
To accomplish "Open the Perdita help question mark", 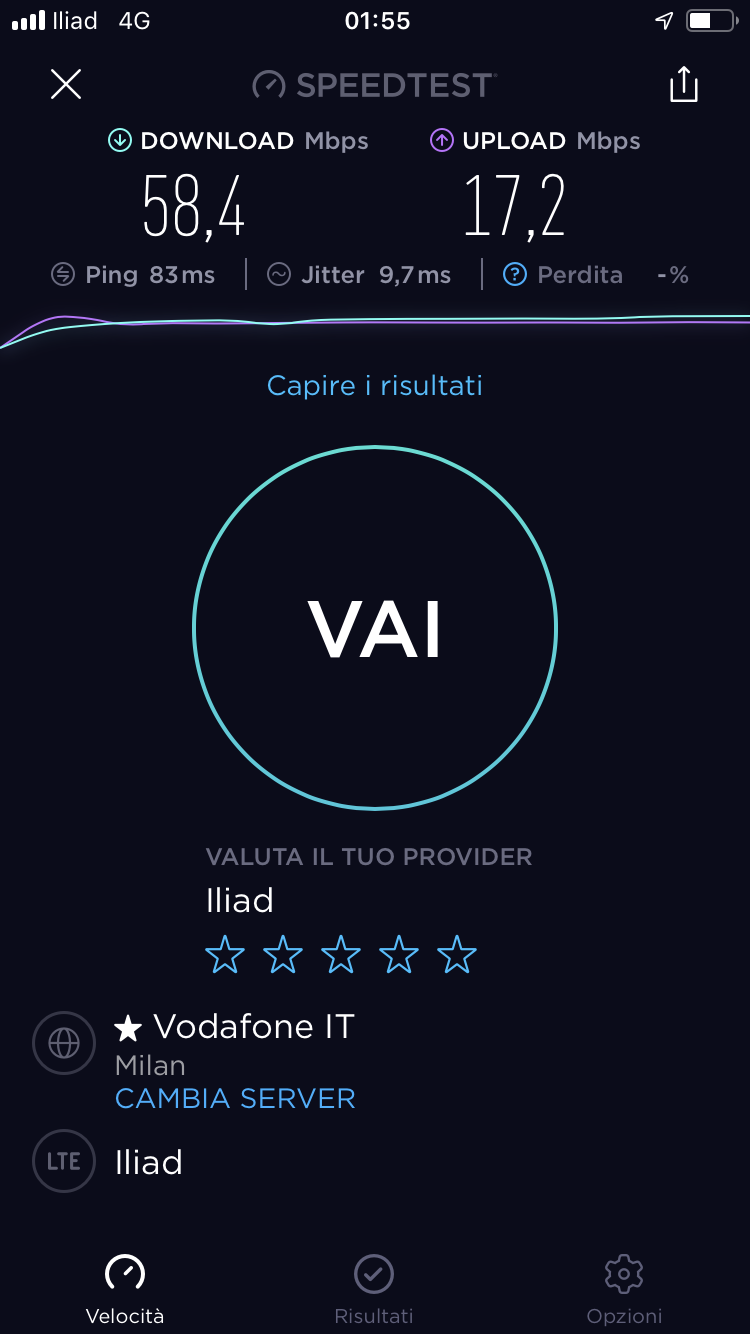I will 515,275.
